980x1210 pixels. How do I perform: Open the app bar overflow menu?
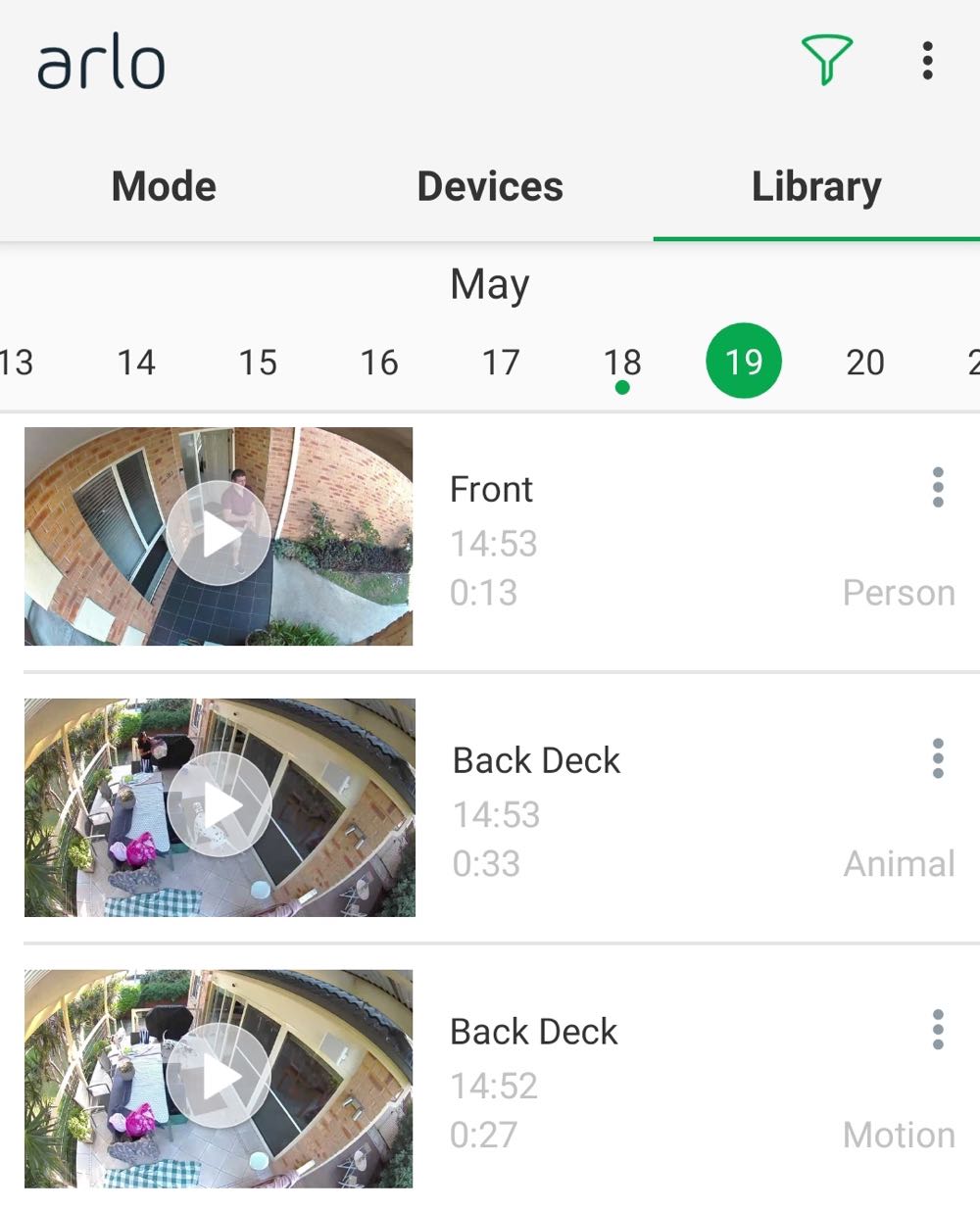(927, 61)
